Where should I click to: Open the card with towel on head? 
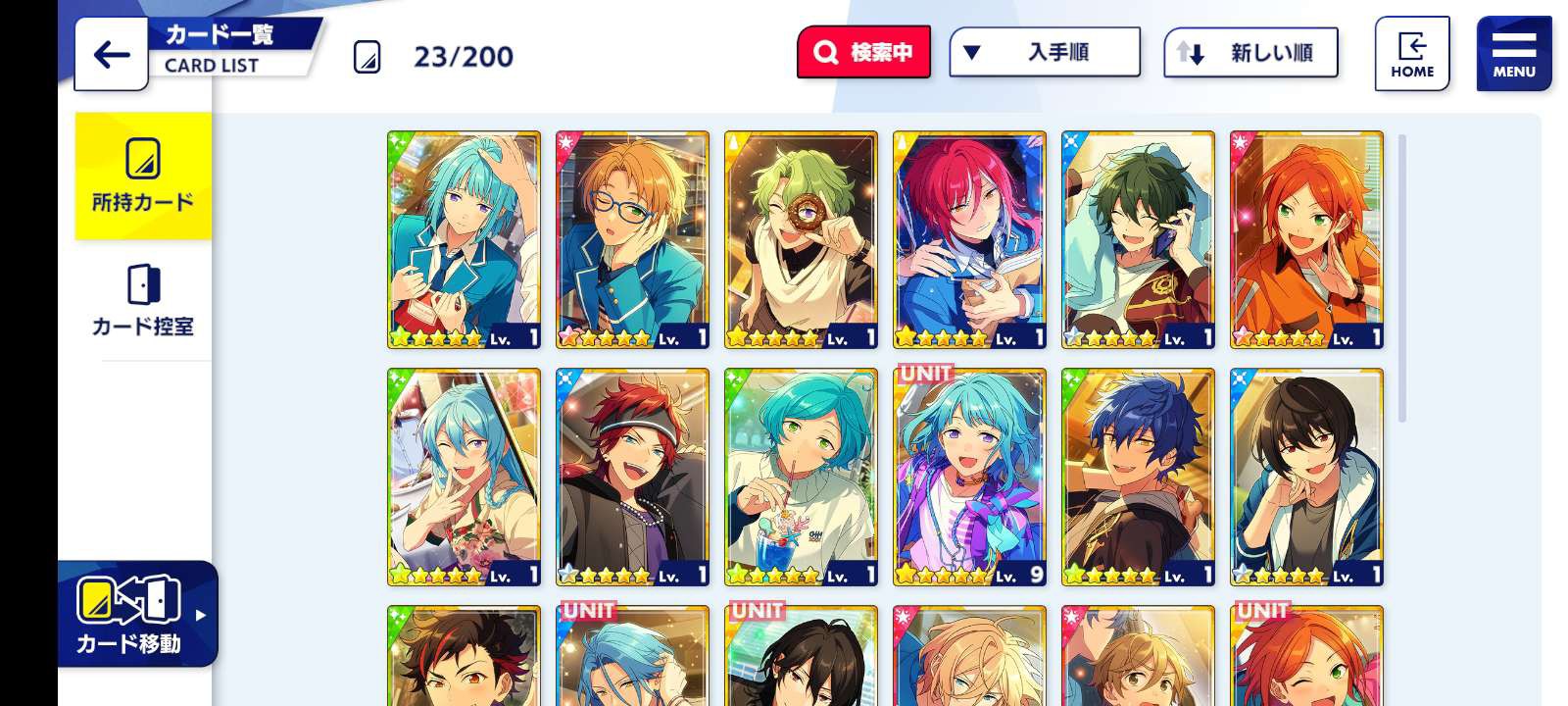(x=1138, y=239)
